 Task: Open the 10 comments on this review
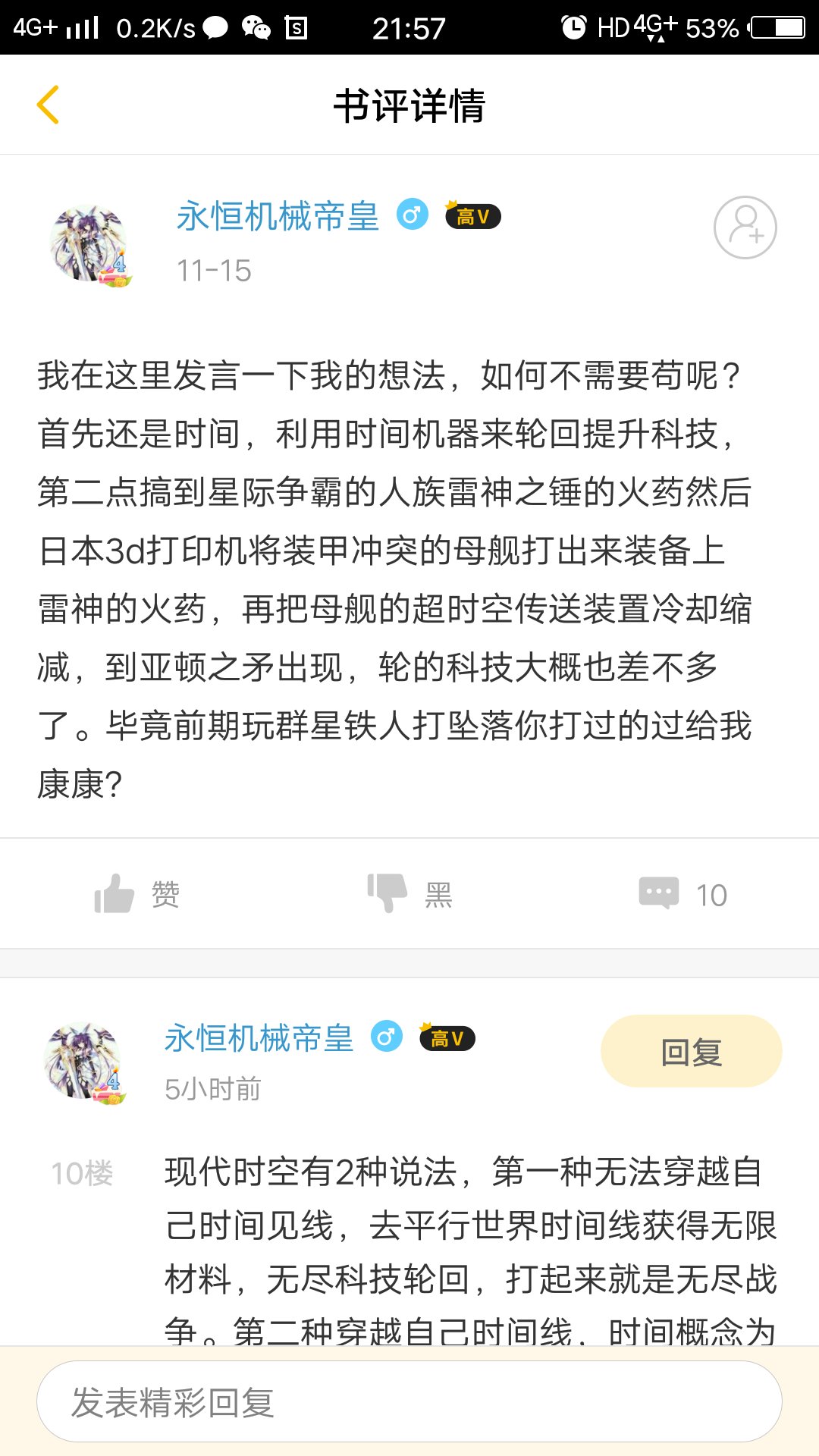(x=682, y=894)
